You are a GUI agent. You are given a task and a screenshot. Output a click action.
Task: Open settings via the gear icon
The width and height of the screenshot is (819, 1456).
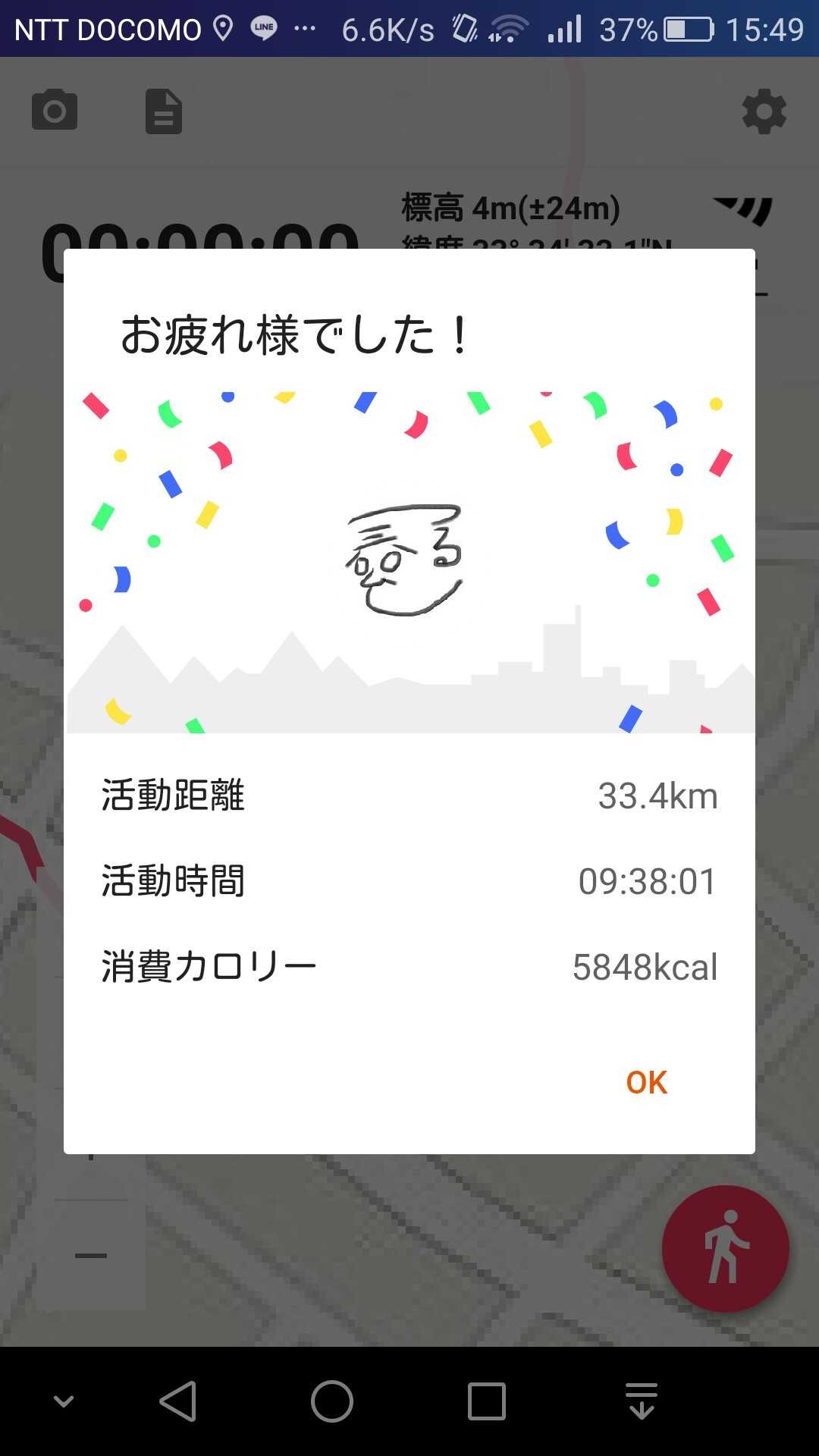764,112
